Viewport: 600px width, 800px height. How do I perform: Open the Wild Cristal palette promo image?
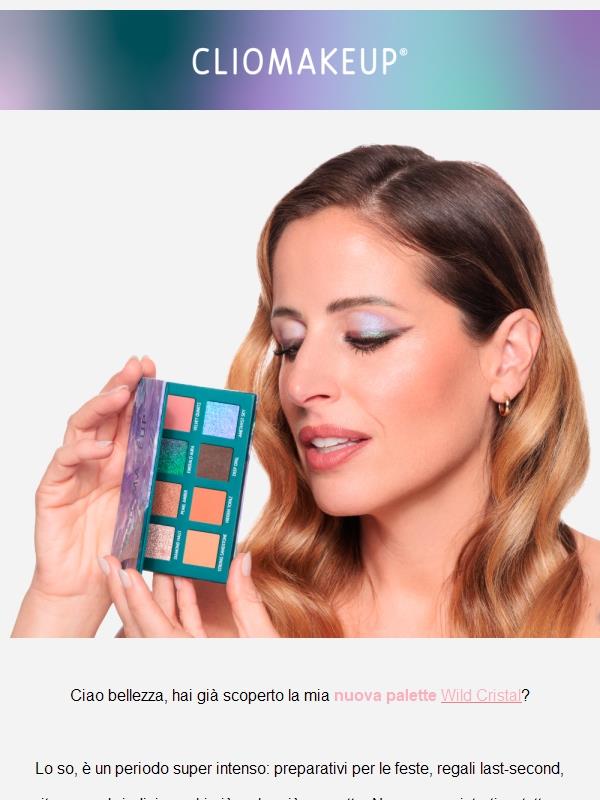pyautogui.click(x=300, y=390)
